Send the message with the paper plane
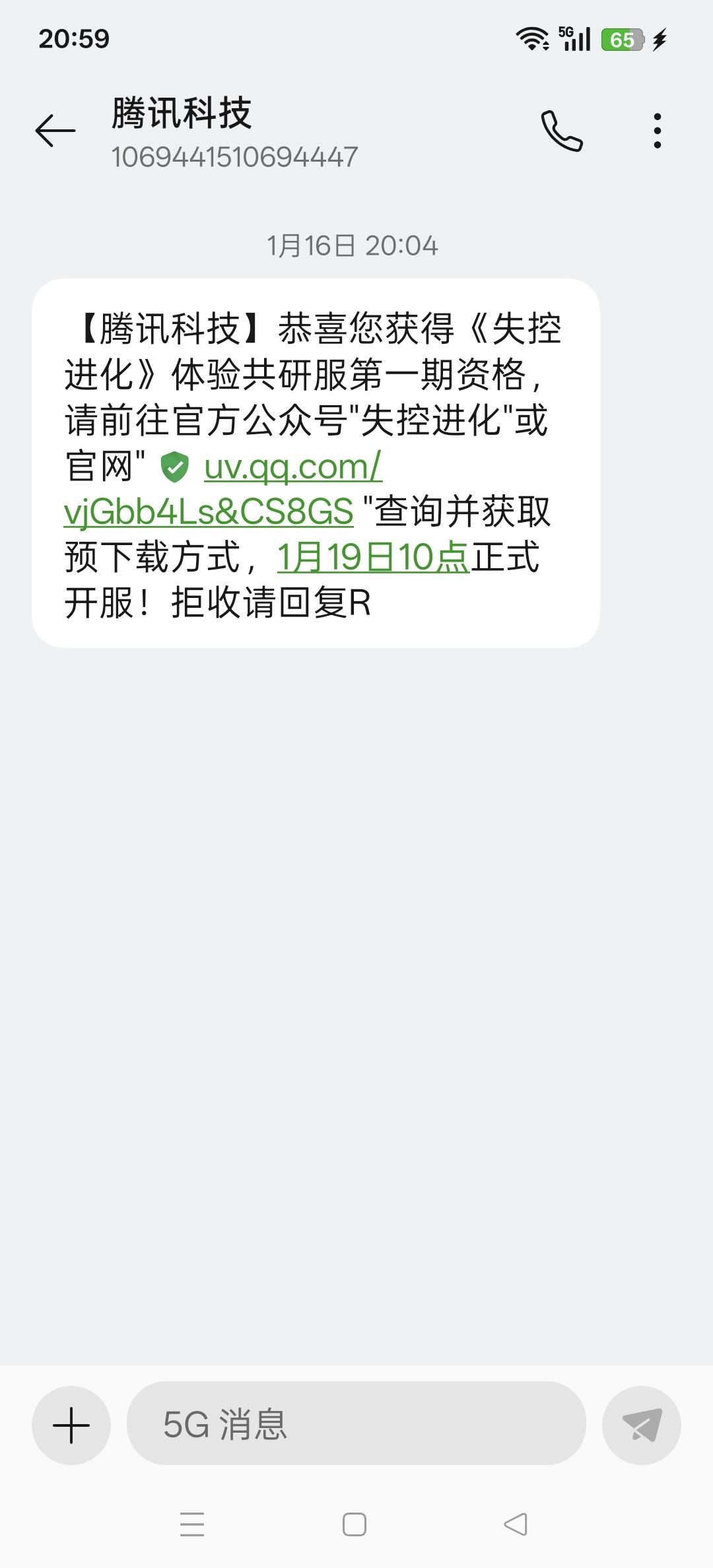Image resolution: width=713 pixels, height=1568 pixels. pyautogui.click(x=641, y=1425)
